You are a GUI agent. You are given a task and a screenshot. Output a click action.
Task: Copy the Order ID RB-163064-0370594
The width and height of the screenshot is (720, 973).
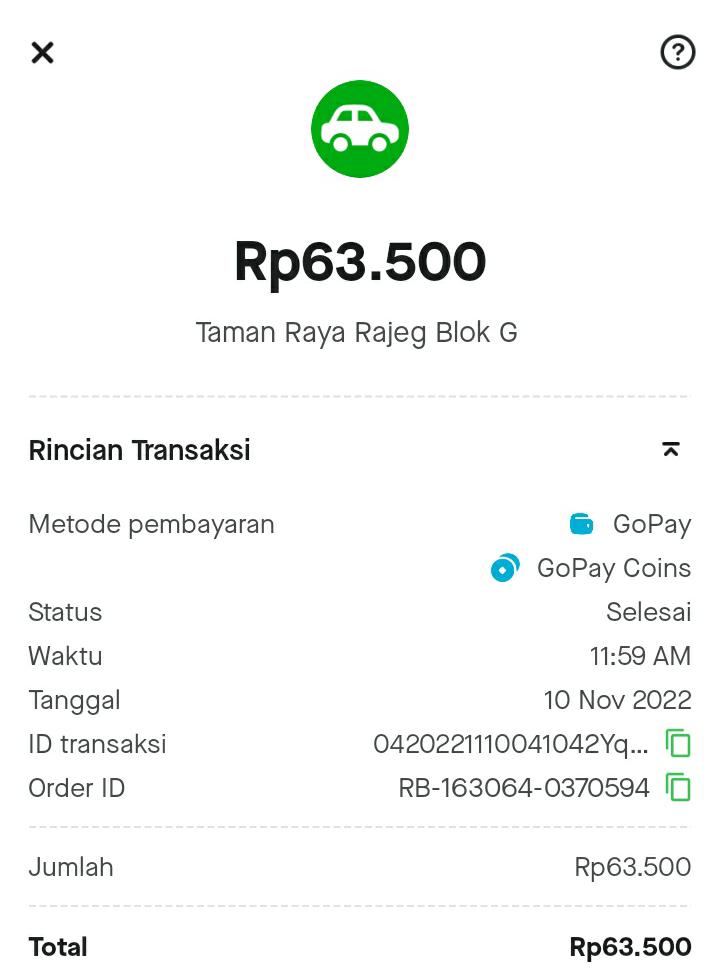pyautogui.click(x=678, y=788)
